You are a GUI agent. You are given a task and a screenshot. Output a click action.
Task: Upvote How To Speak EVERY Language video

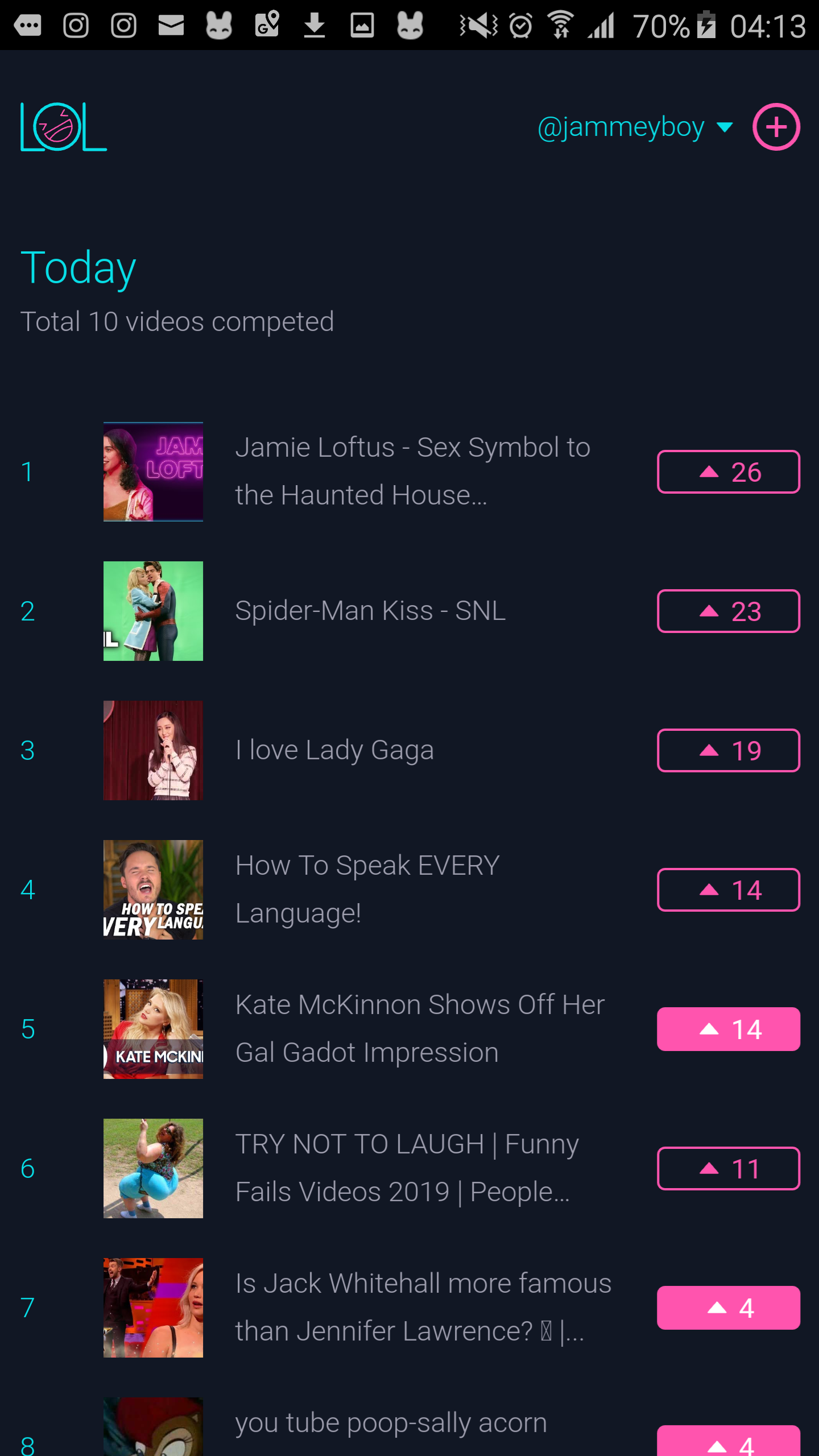coord(729,890)
